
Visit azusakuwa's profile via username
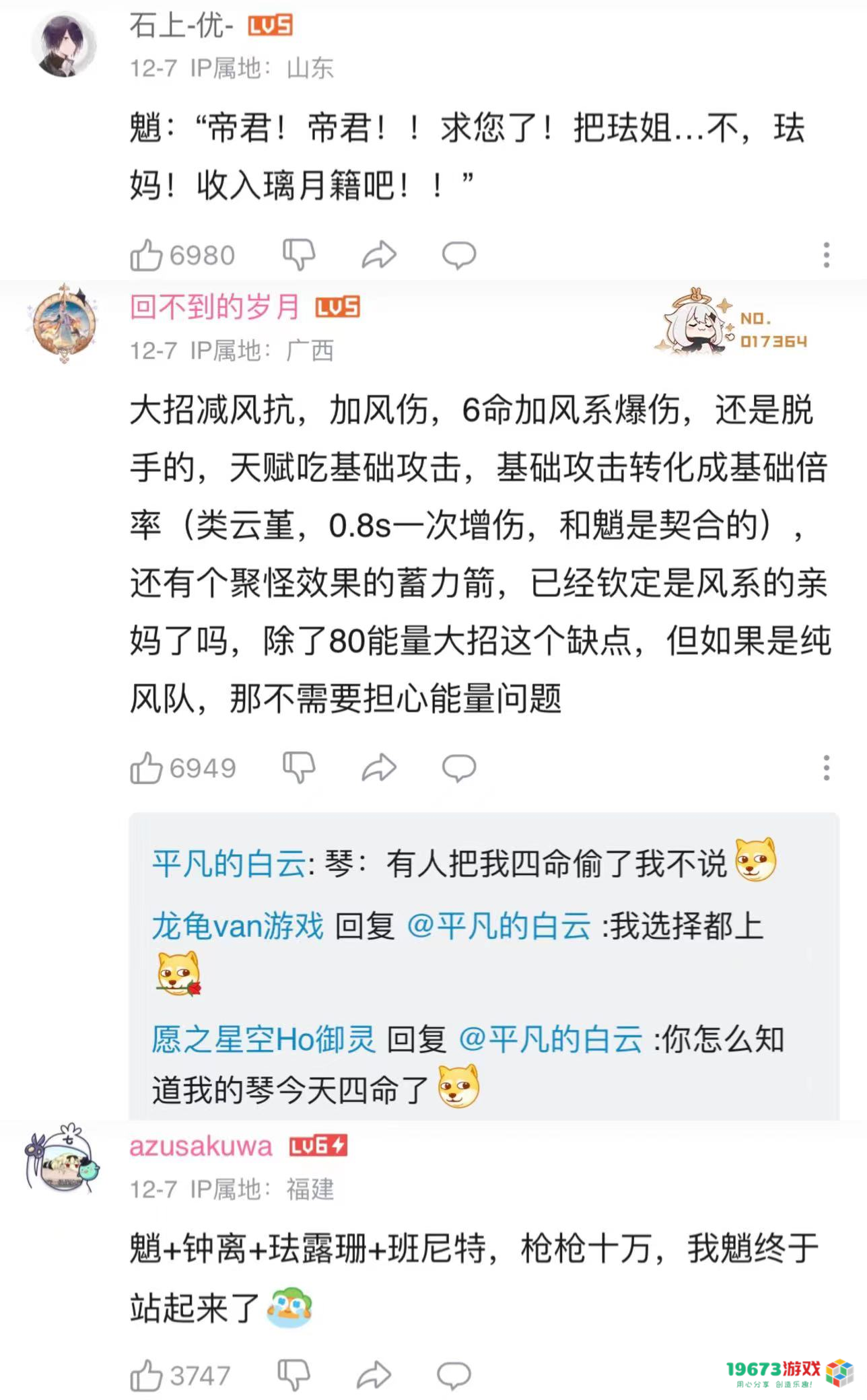click(201, 1146)
